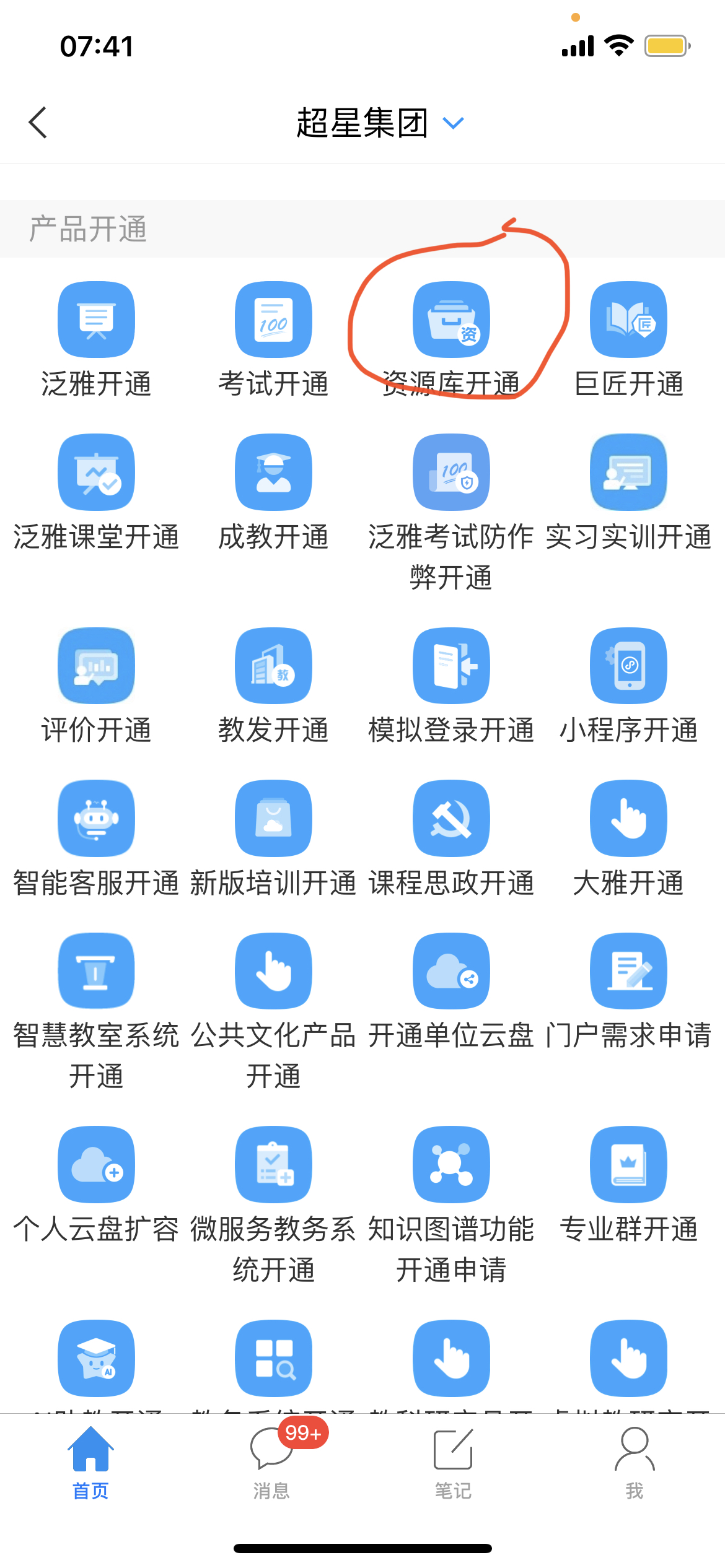Switch to the 笔记 tab

tap(453, 1461)
